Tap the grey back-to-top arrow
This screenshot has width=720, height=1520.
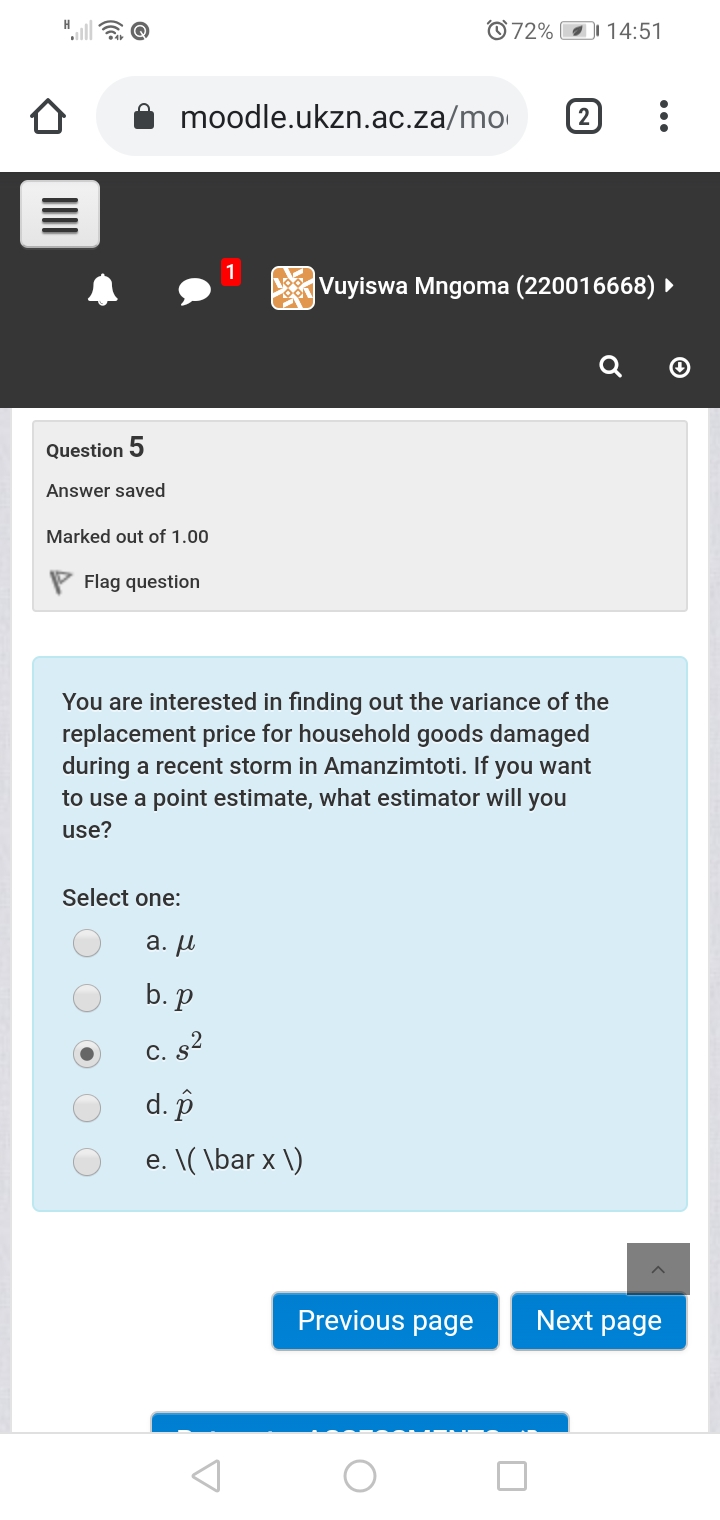[658, 1269]
